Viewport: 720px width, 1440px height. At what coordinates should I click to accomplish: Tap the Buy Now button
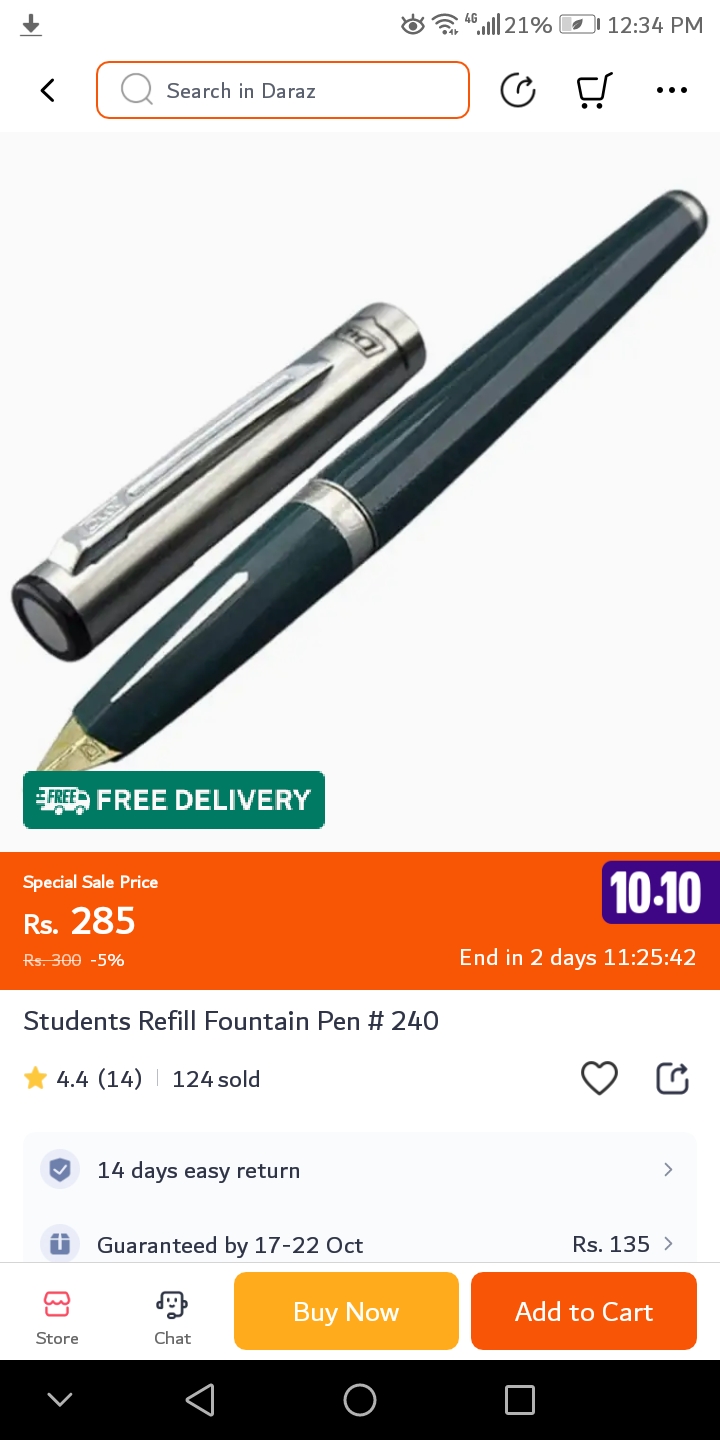point(346,1311)
